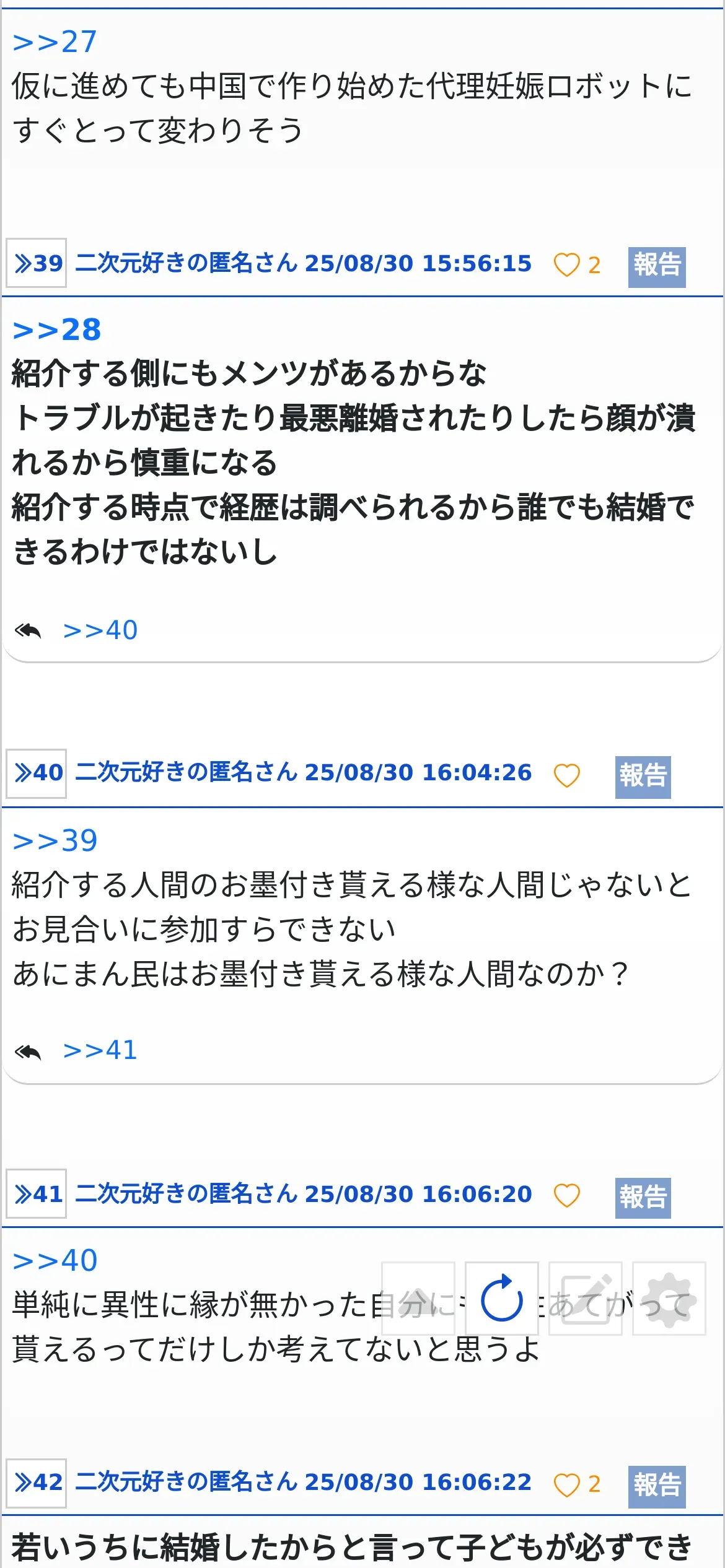View reply >>40 under post 39
The image size is (725, 1568).
coord(100,630)
